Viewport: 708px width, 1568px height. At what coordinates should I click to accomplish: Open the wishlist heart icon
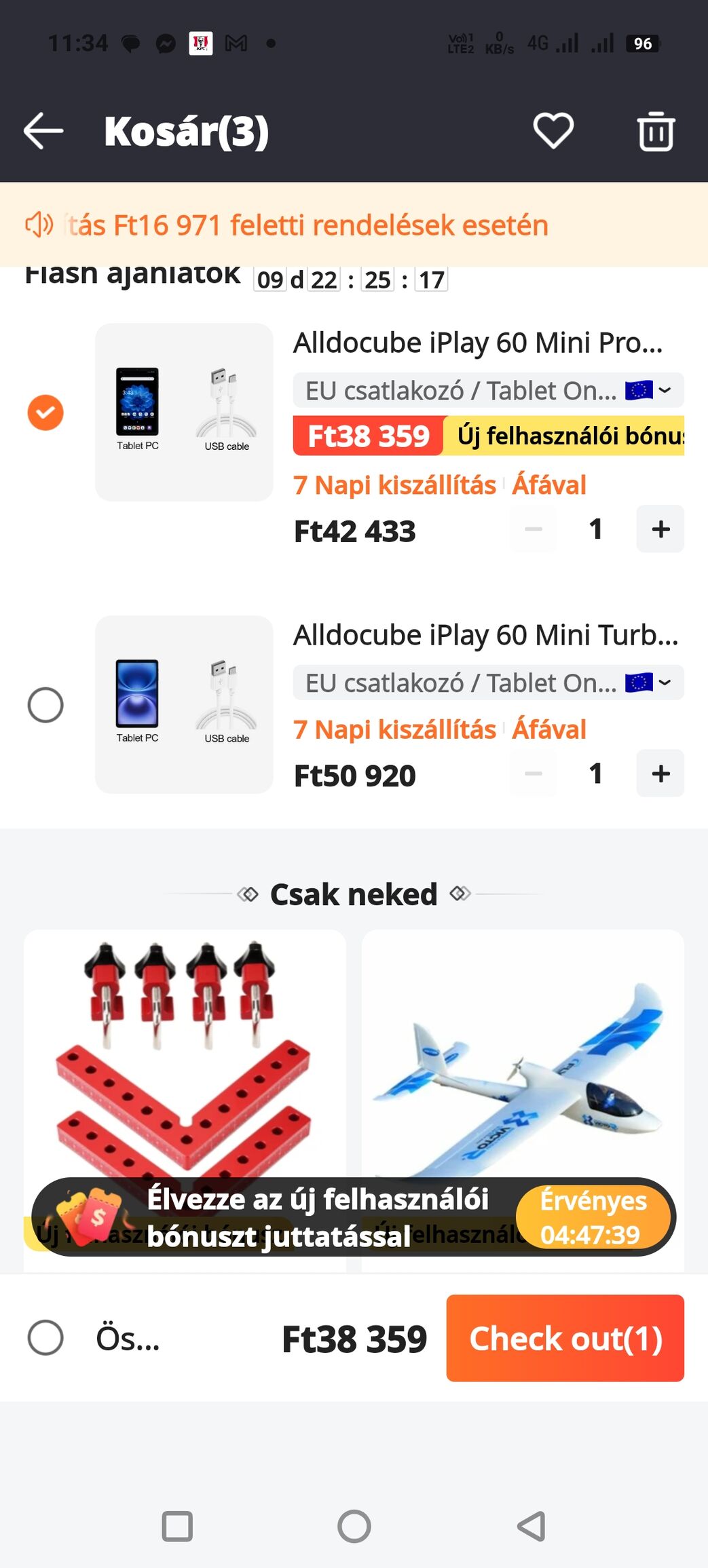point(553,130)
